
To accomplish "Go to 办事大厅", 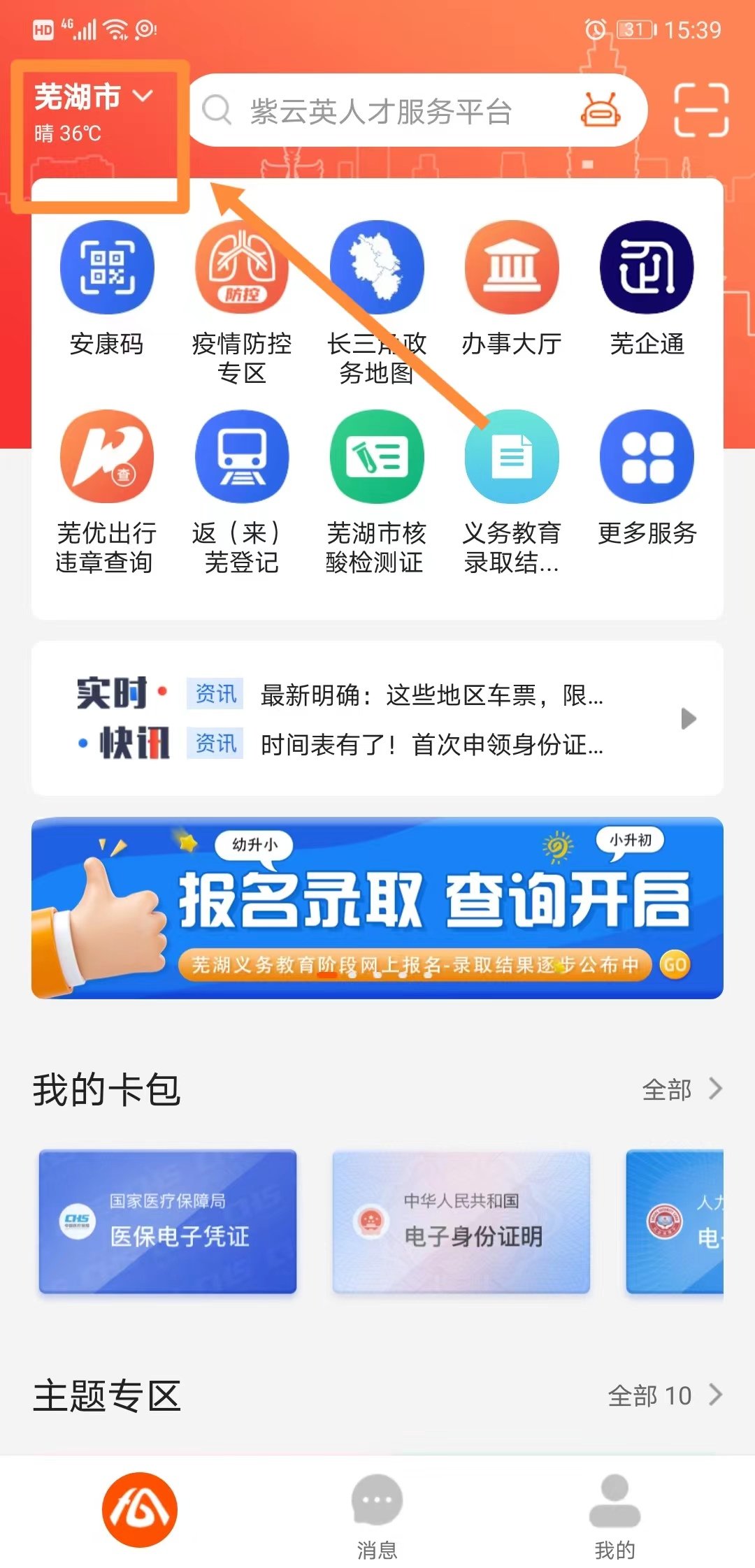I will (x=512, y=288).
